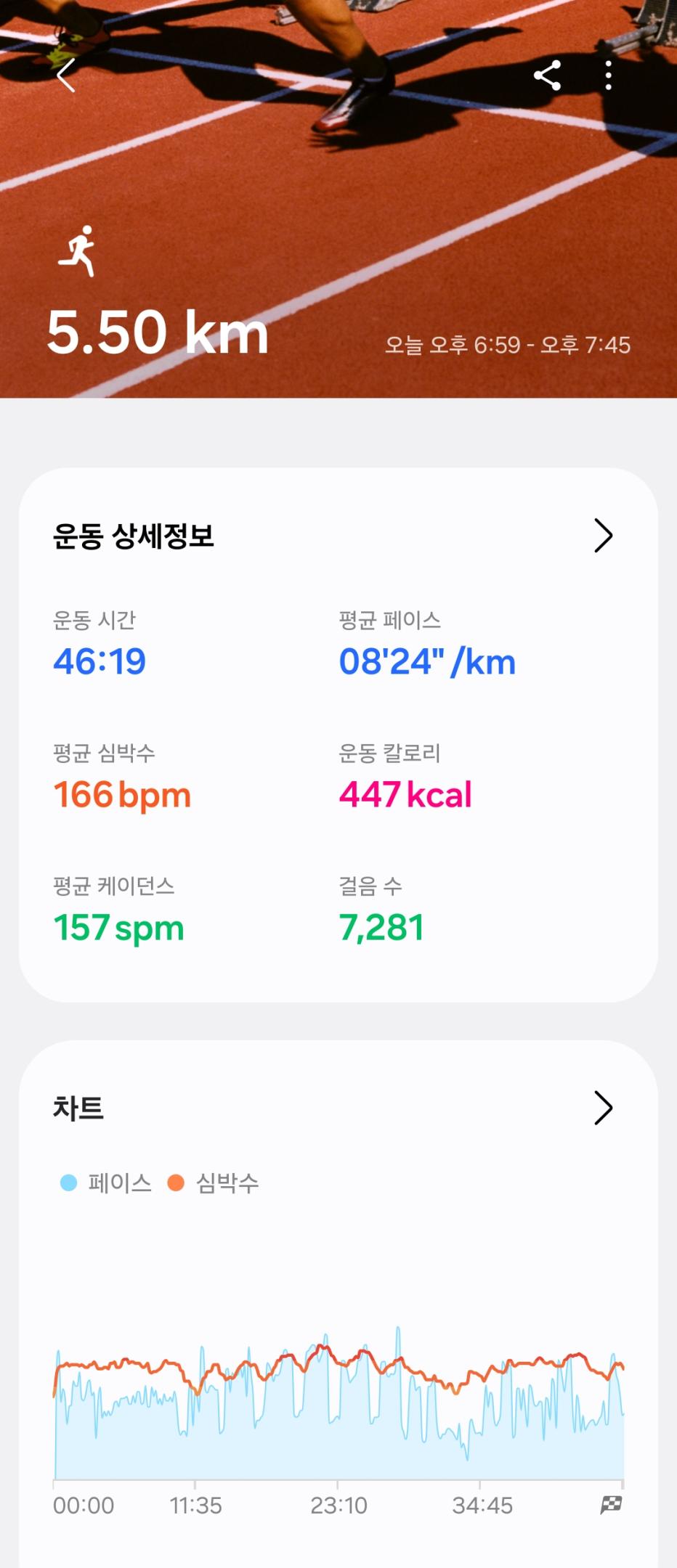The height and width of the screenshot is (1568, 677).
Task: Open the three-dot overflow menu
Action: [608, 75]
